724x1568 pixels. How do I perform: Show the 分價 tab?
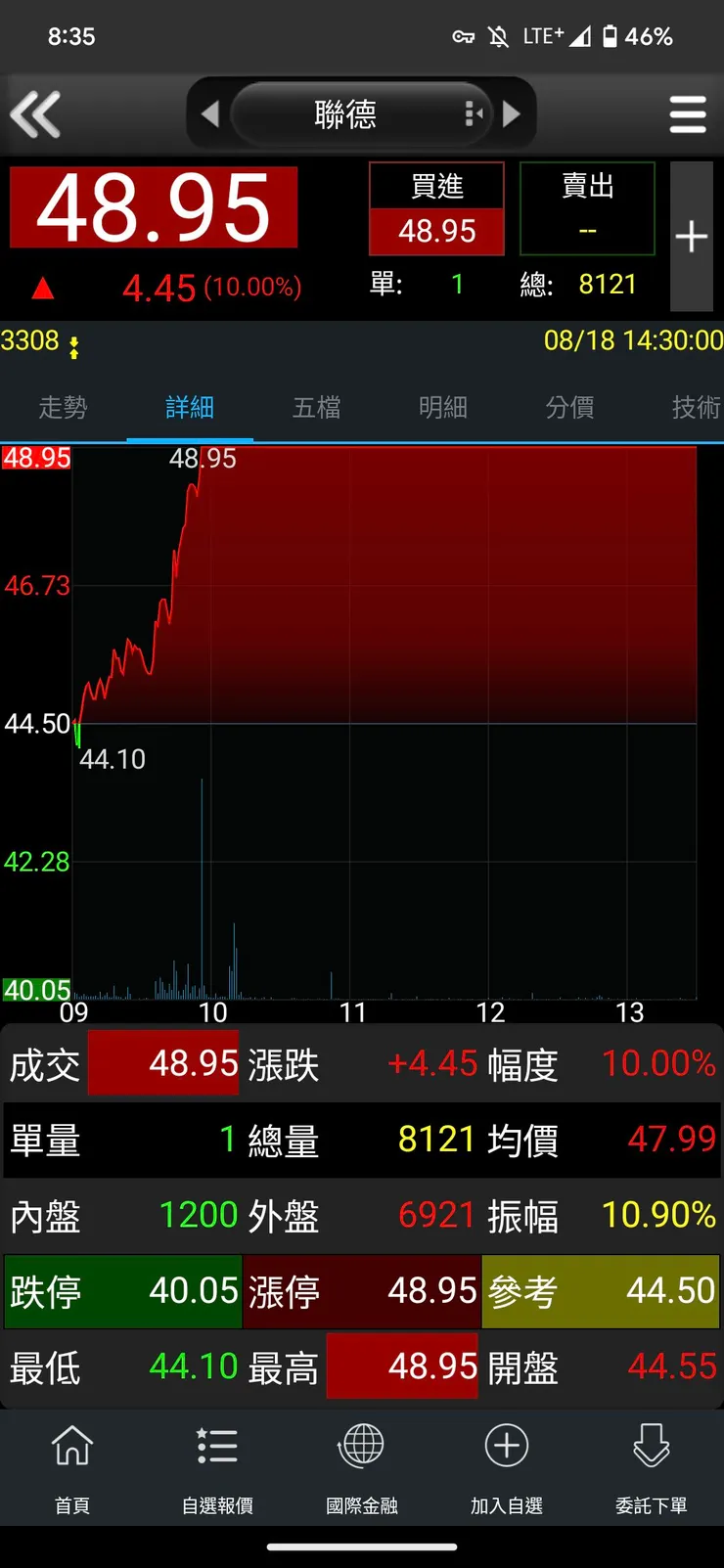pos(569,407)
